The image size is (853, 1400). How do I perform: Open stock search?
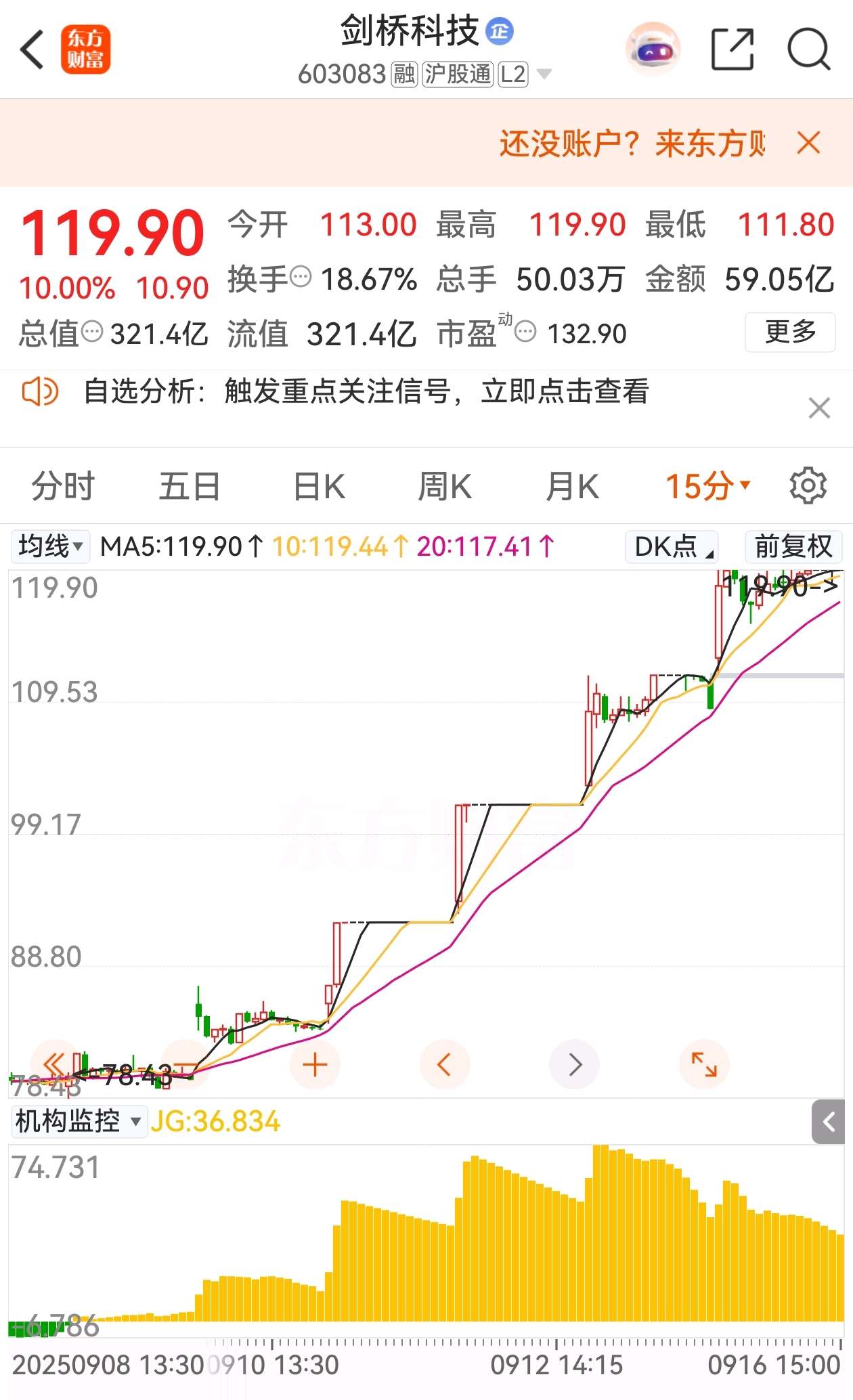point(809,49)
